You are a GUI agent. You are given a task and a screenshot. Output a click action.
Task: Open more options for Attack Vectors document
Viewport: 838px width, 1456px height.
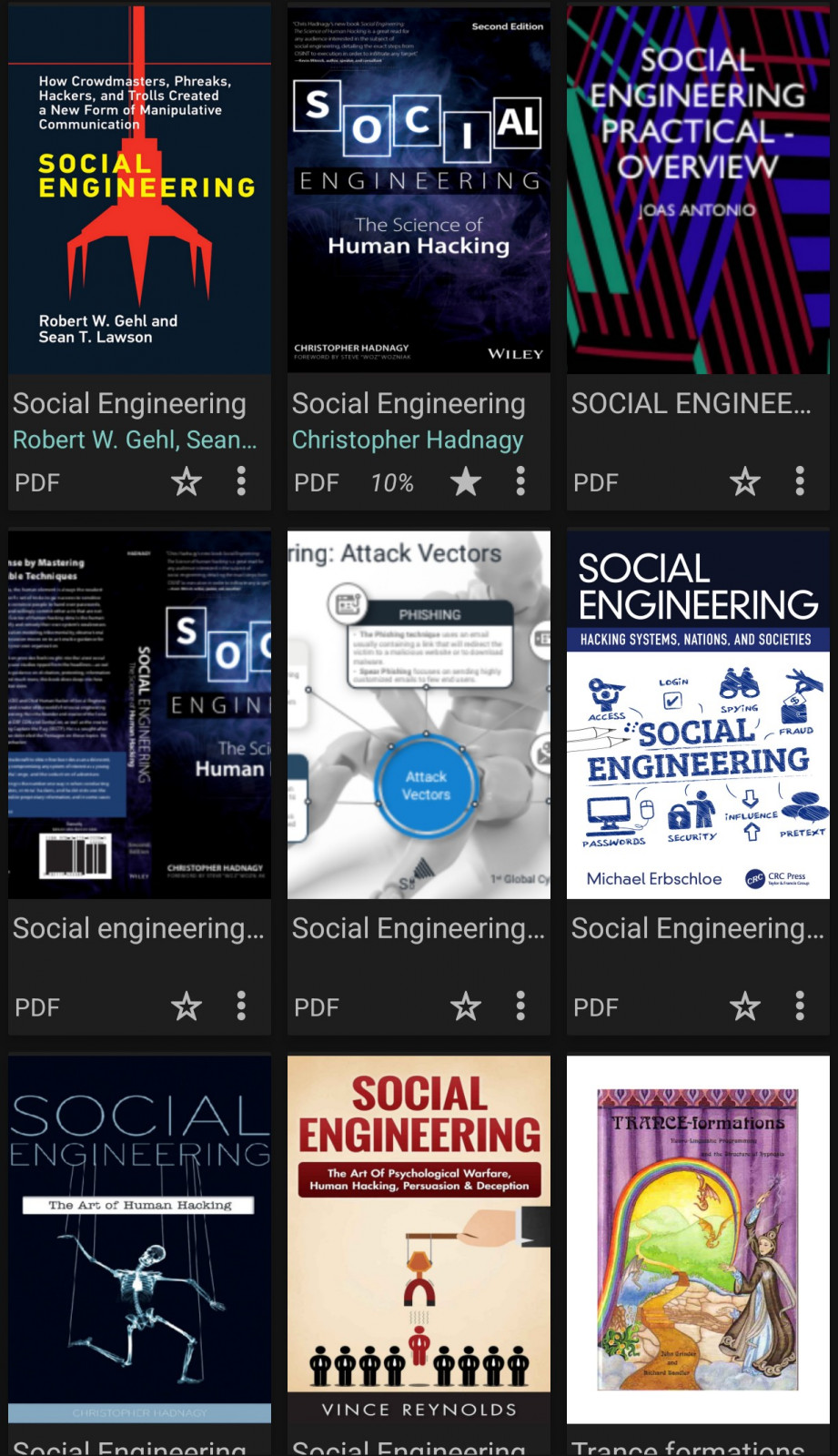(x=520, y=1006)
